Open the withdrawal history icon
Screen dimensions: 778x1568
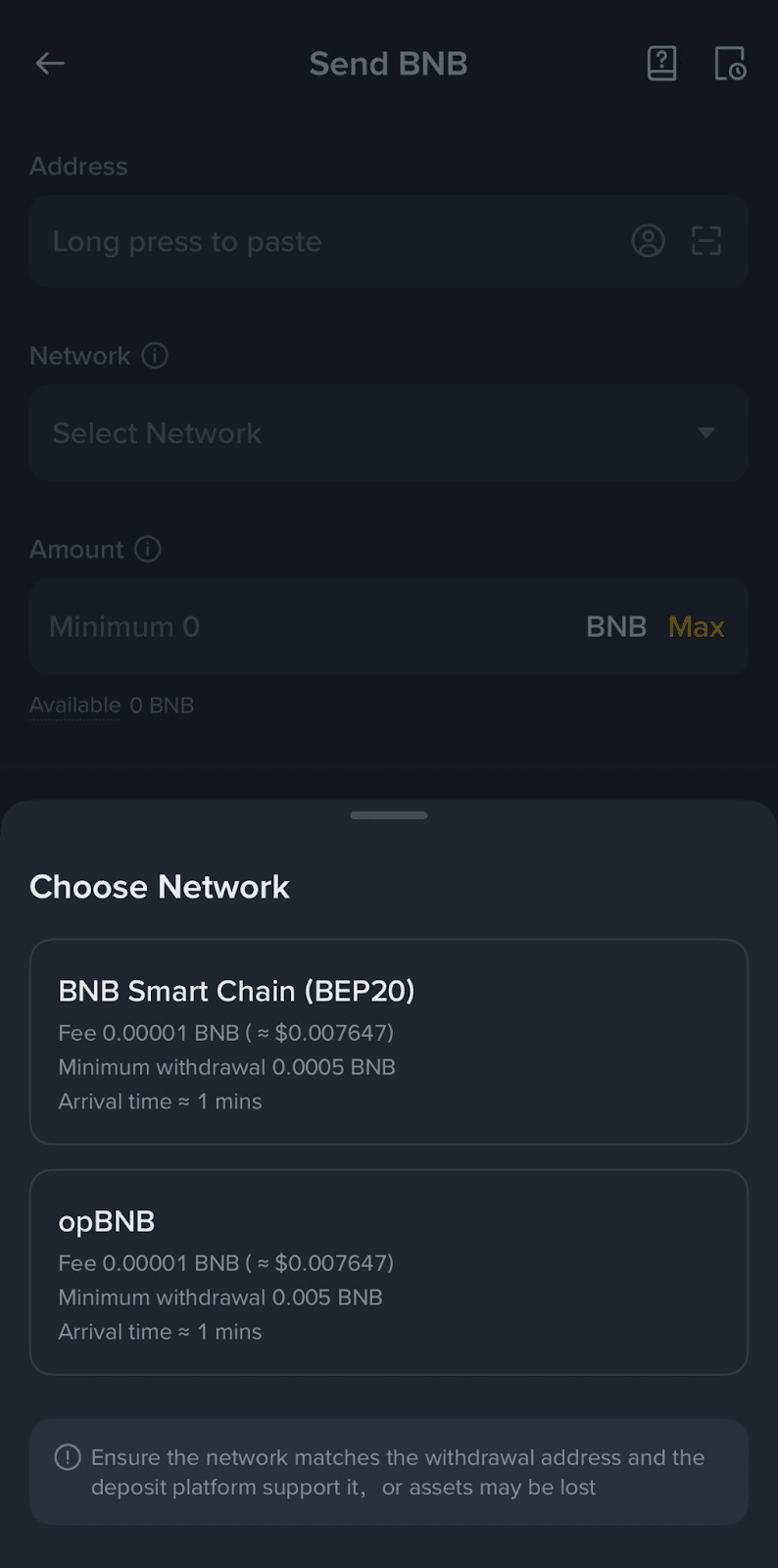tap(730, 64)
